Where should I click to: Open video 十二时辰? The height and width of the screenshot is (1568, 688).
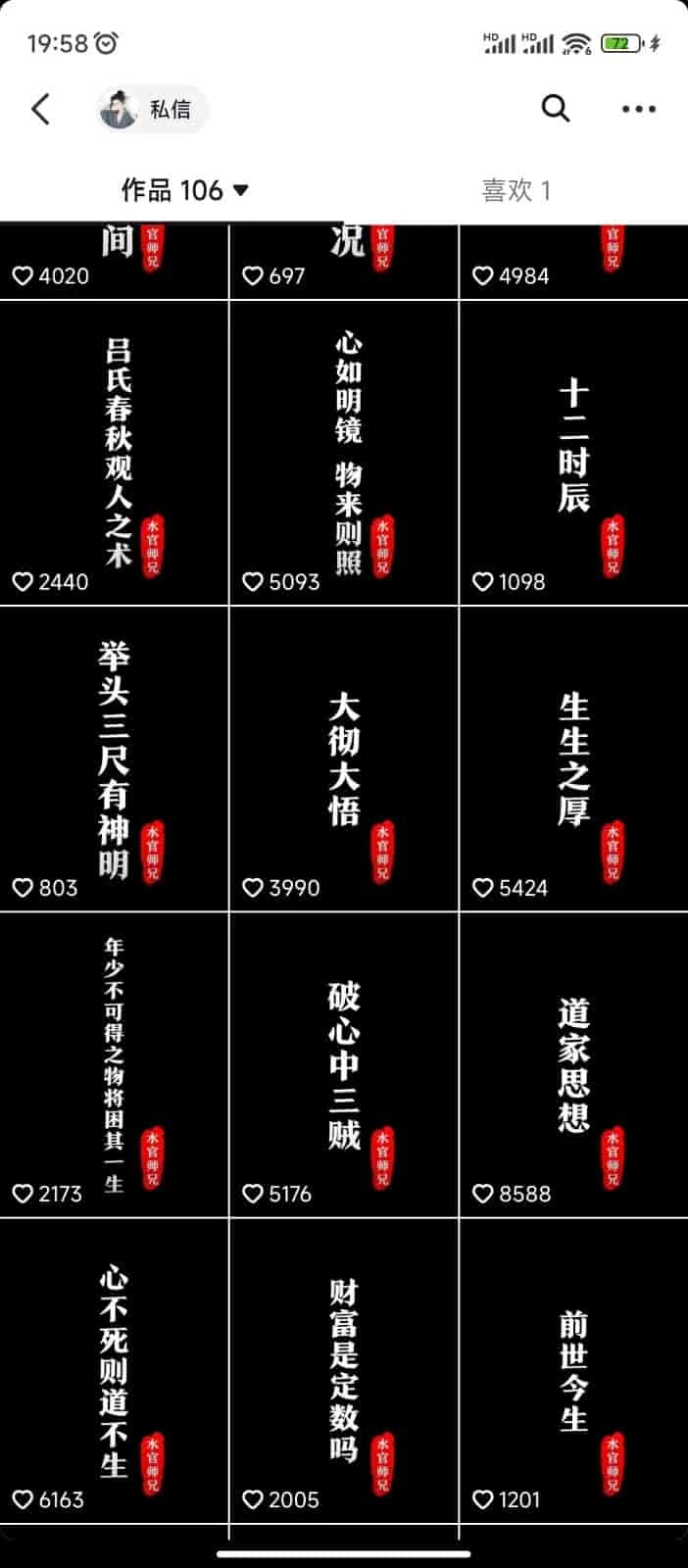pos(573,453)
